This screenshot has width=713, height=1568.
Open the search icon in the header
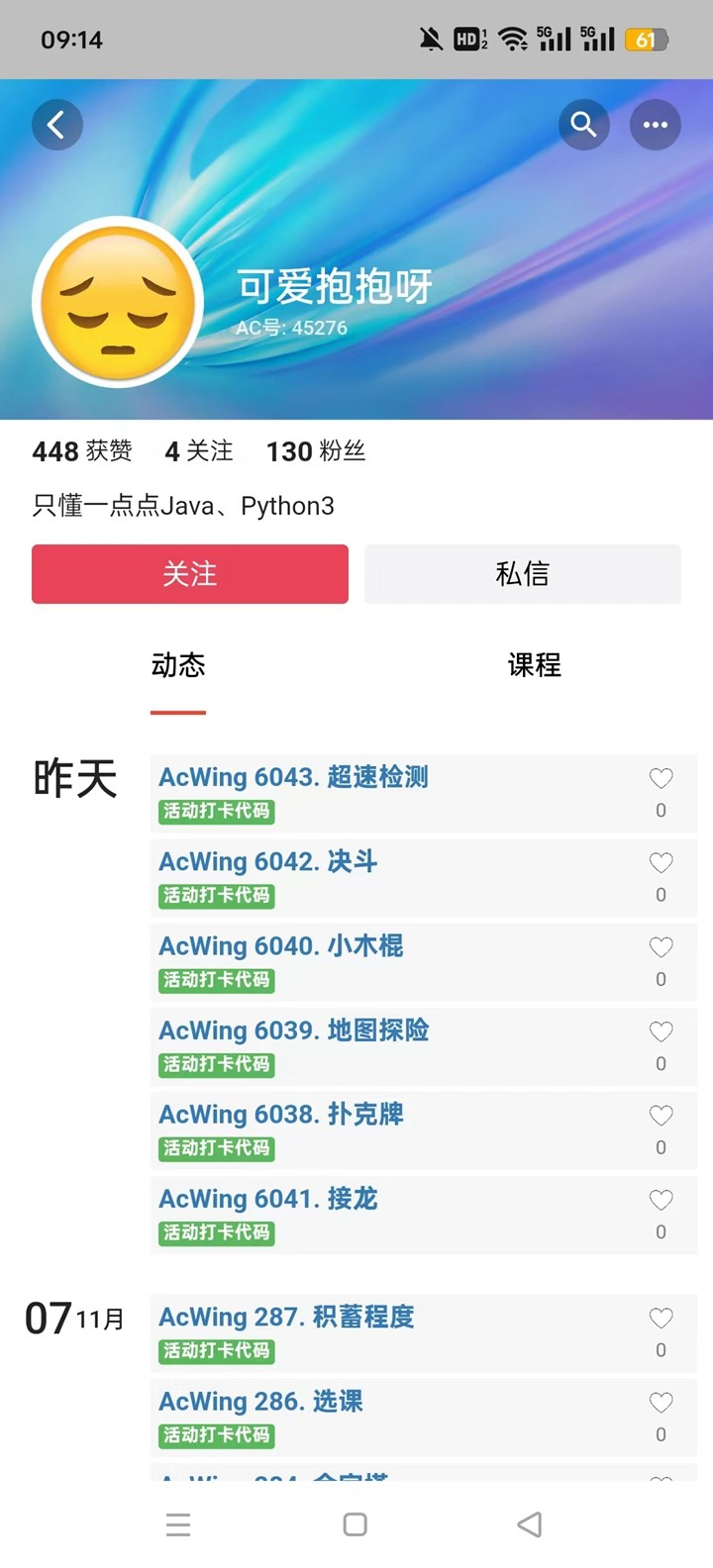tap(583, 125)
